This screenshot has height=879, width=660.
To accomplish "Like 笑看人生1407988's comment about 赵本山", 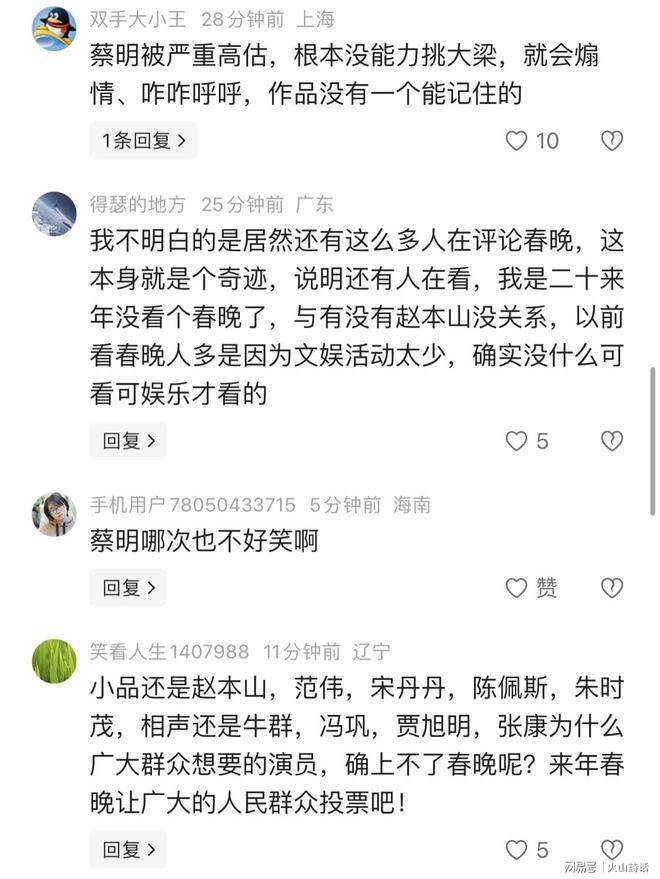I will [516, 850].
